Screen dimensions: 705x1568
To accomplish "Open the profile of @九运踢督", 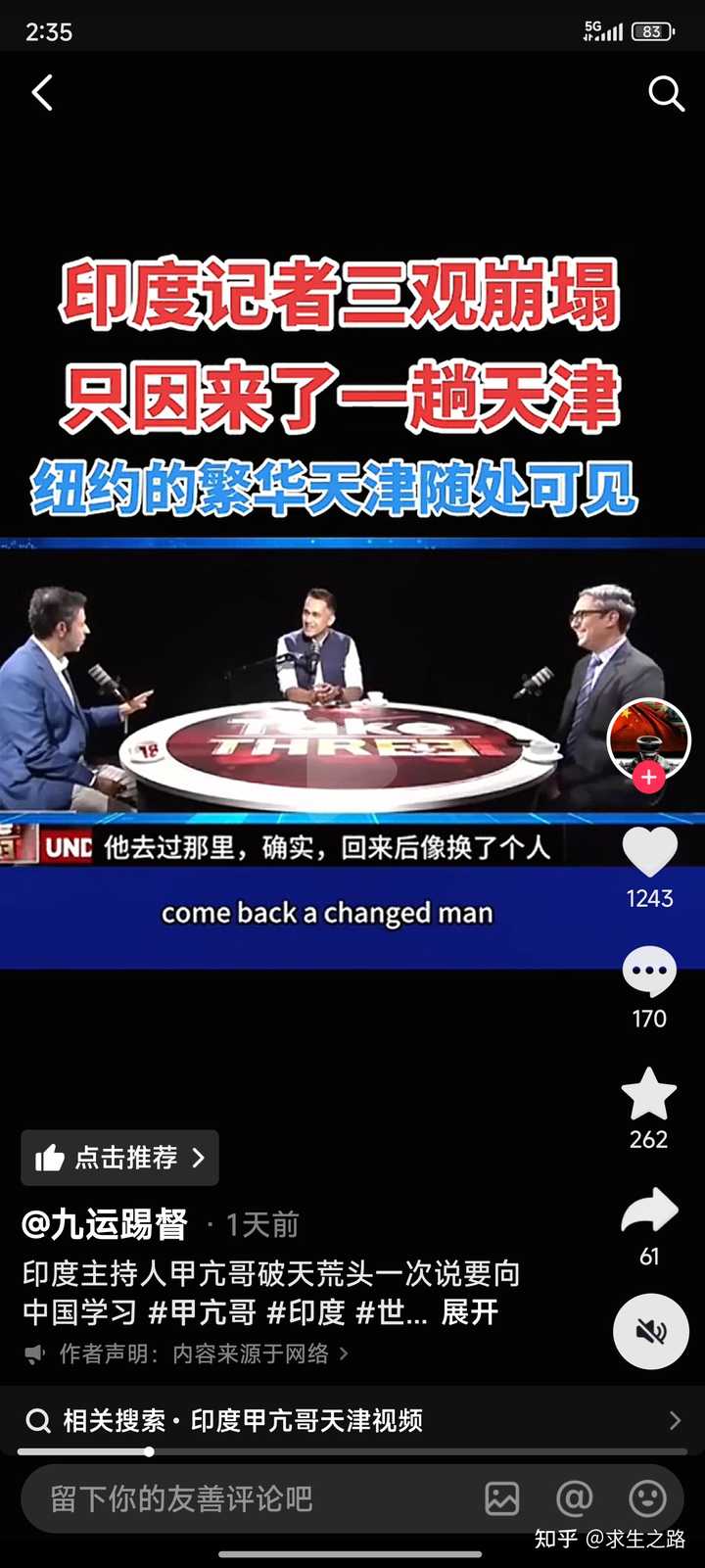I will pyautogui.click(x=105, y=1224).
